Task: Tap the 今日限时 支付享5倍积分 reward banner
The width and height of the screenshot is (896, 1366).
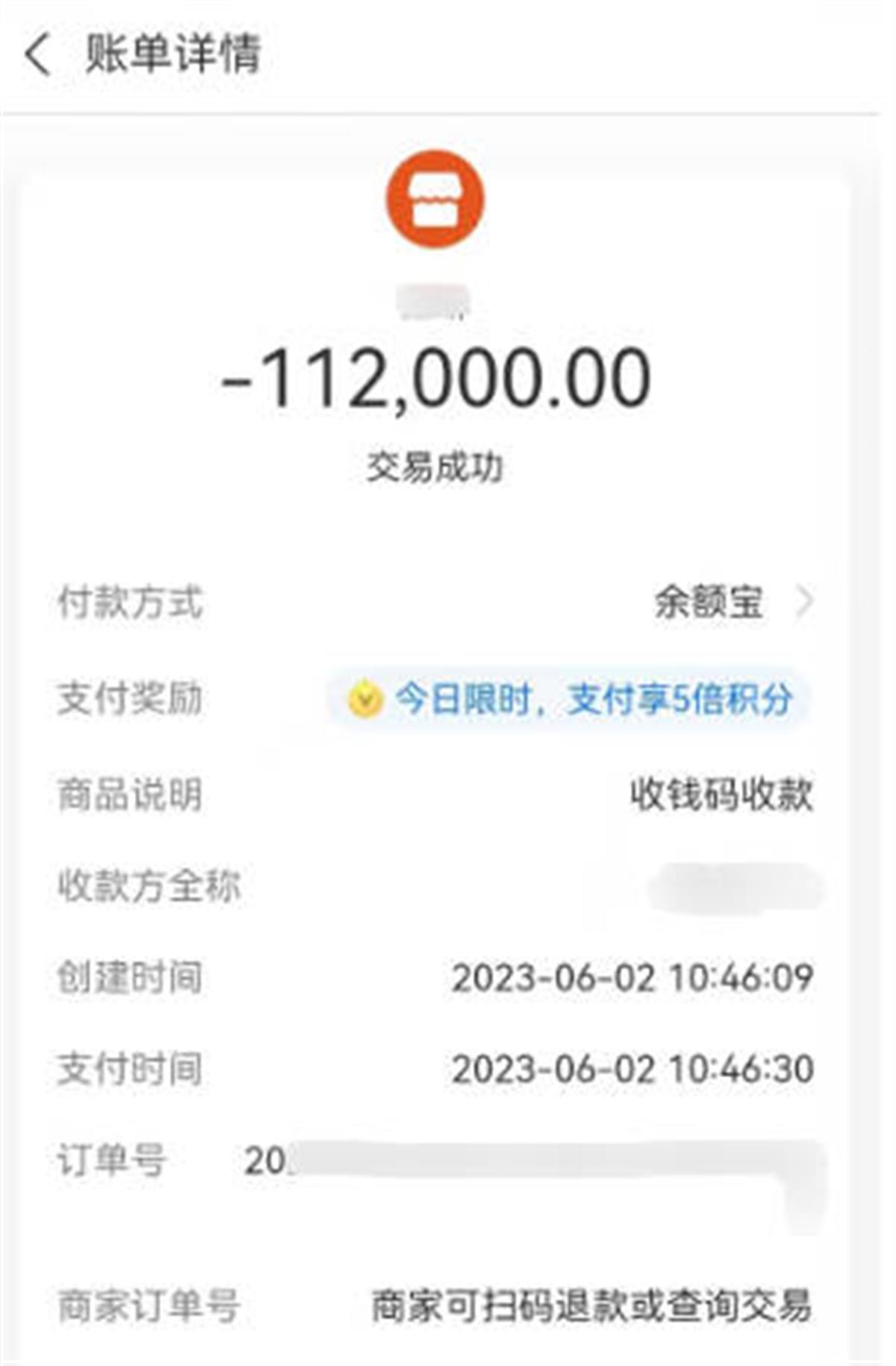Action: 569,700
